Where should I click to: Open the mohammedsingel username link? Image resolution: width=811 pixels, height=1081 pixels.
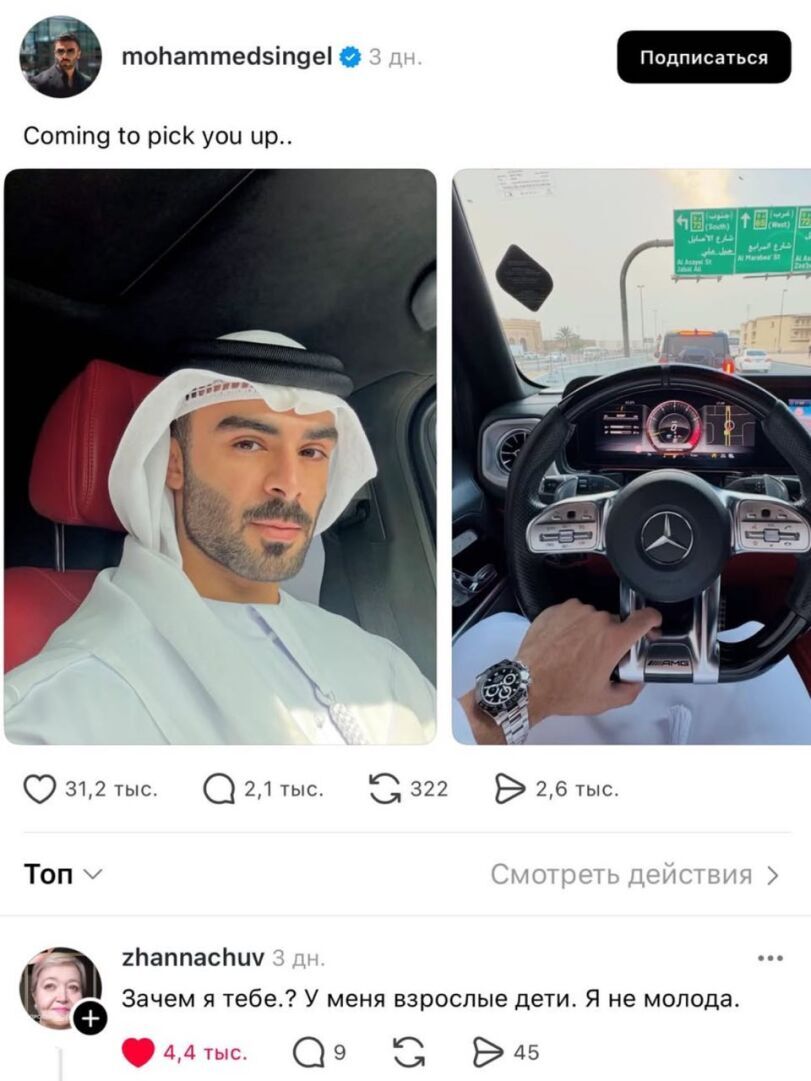(226, 57)
